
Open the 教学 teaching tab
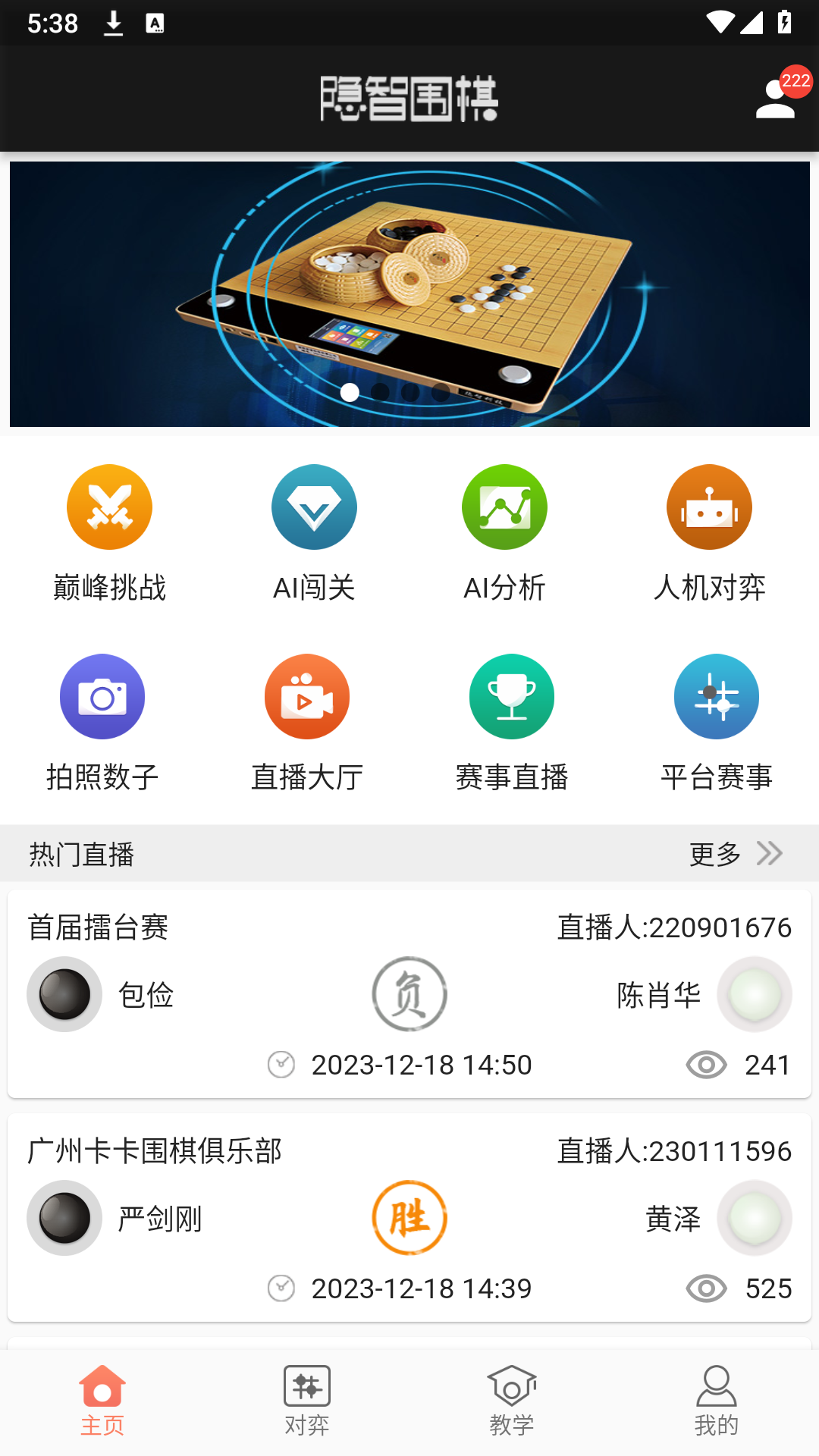(512, 1403)
